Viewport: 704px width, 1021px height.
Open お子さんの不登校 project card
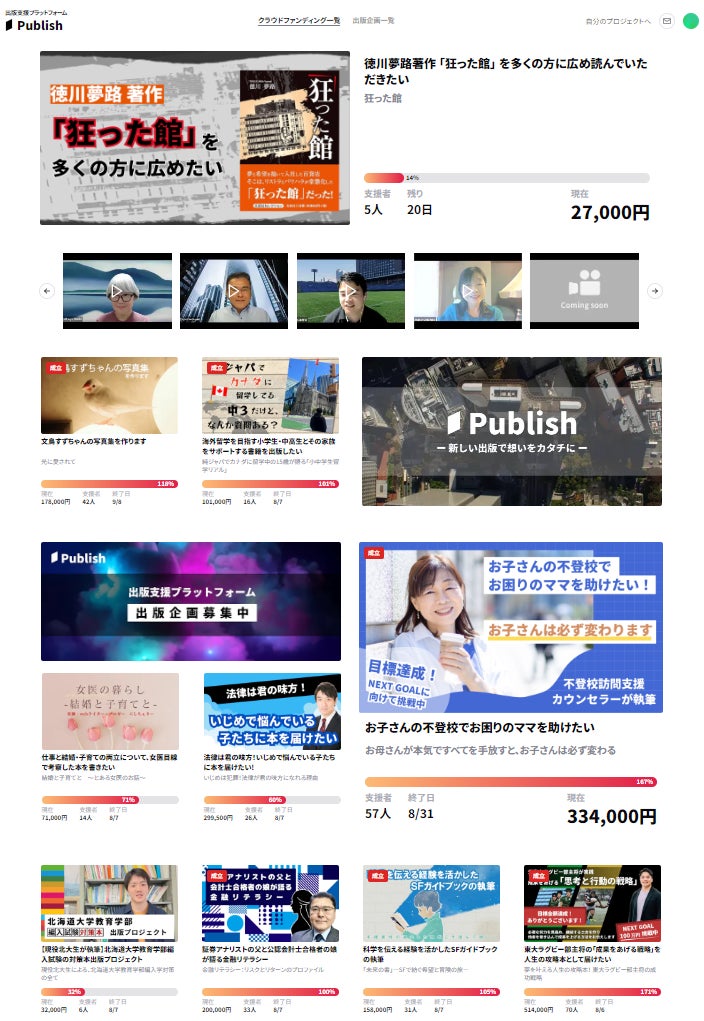[511, 627]
